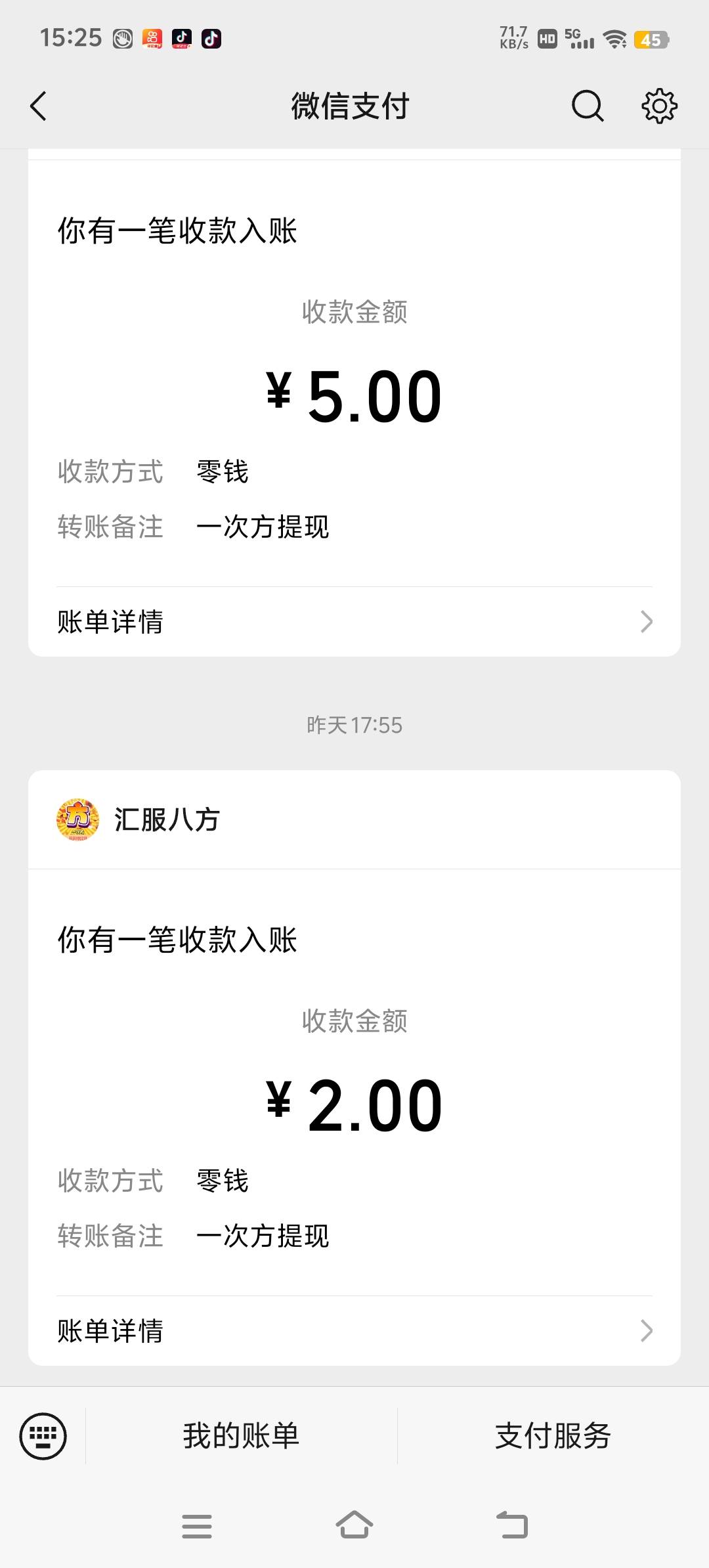Open 账单详情 for the ¥2.00 payment
The width and height of the screenshot is (709, 1568).
click(x=354, y=1331)
